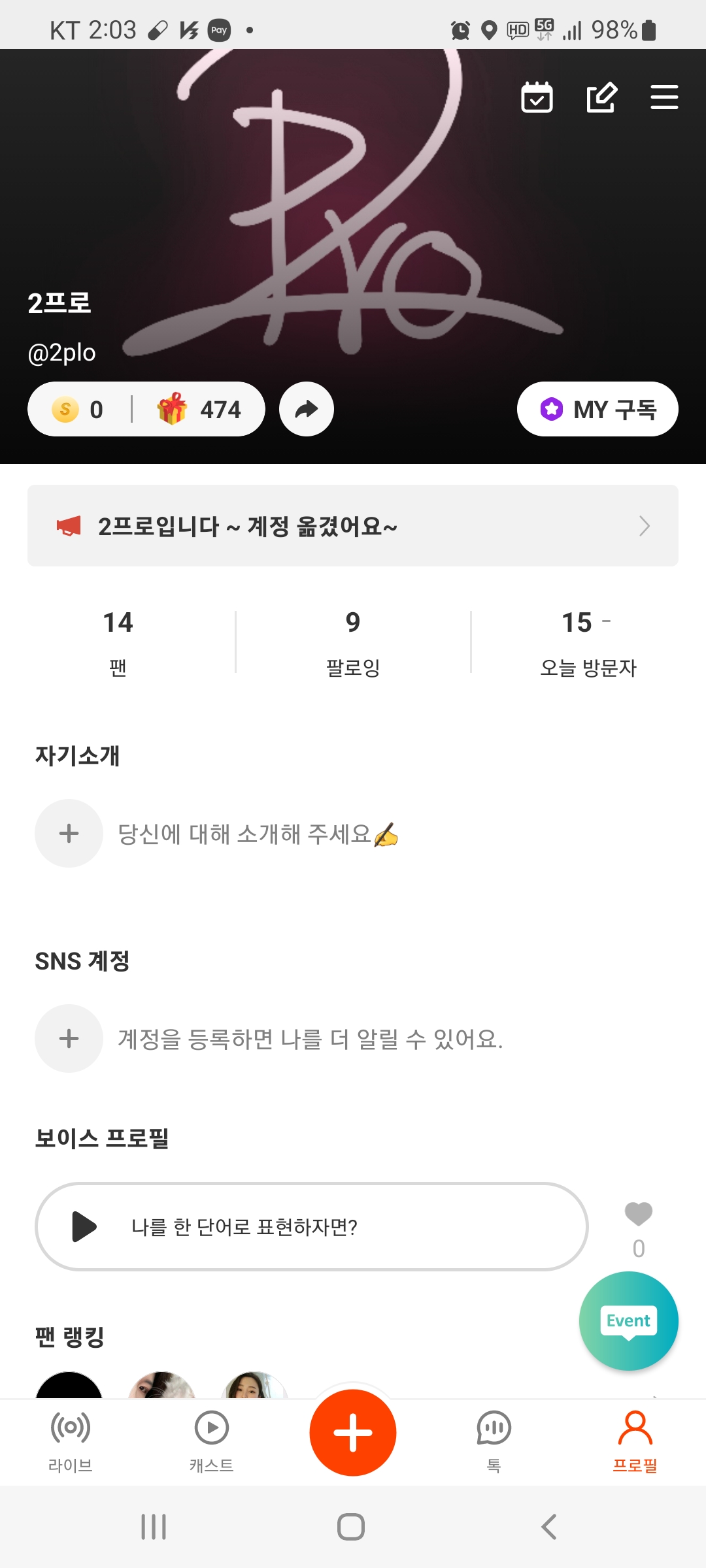View the 팔로잉 list
Screen dimensions: 706x1568
click(353, 642)
